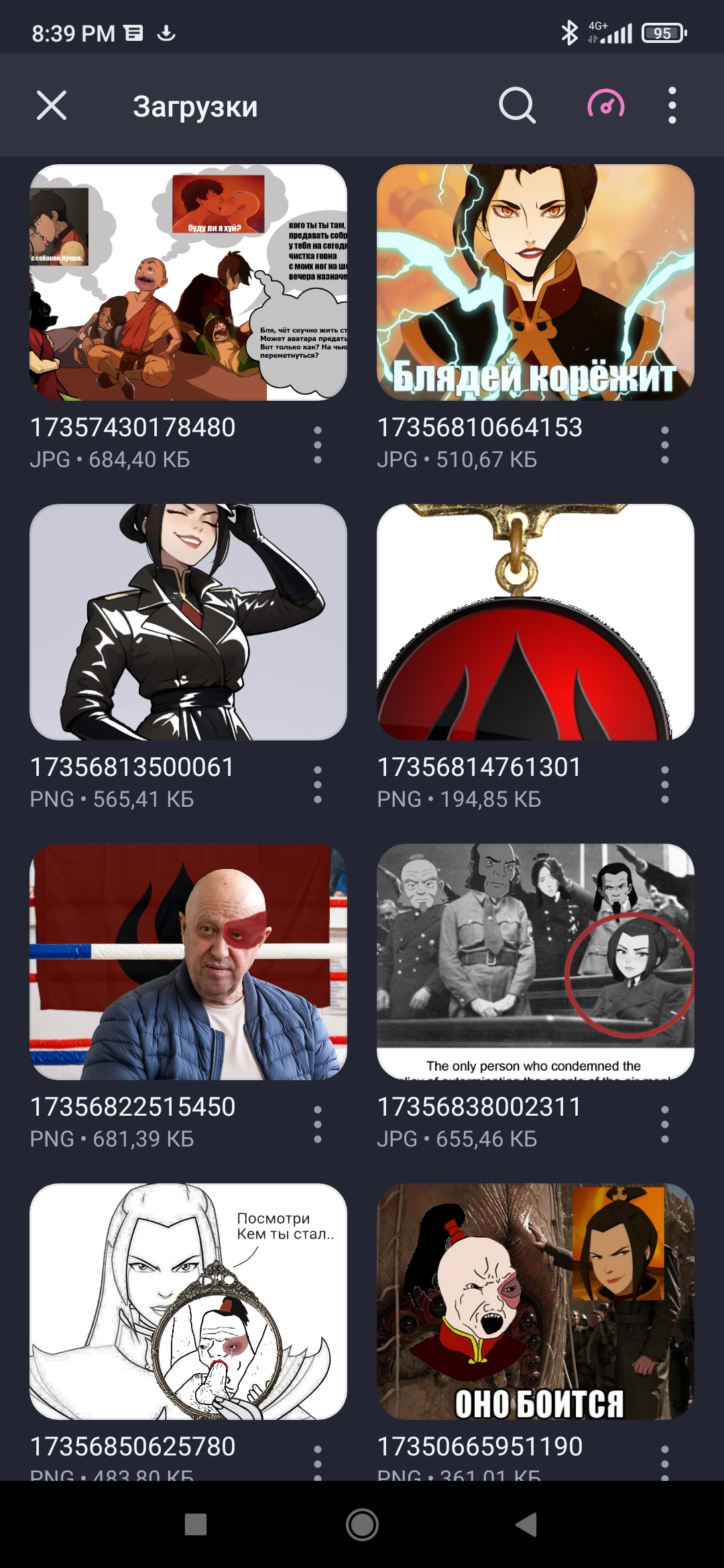Show options for file 17357430178480
Viewport: 724px width, 1568px height.
(x=318, y=445)
